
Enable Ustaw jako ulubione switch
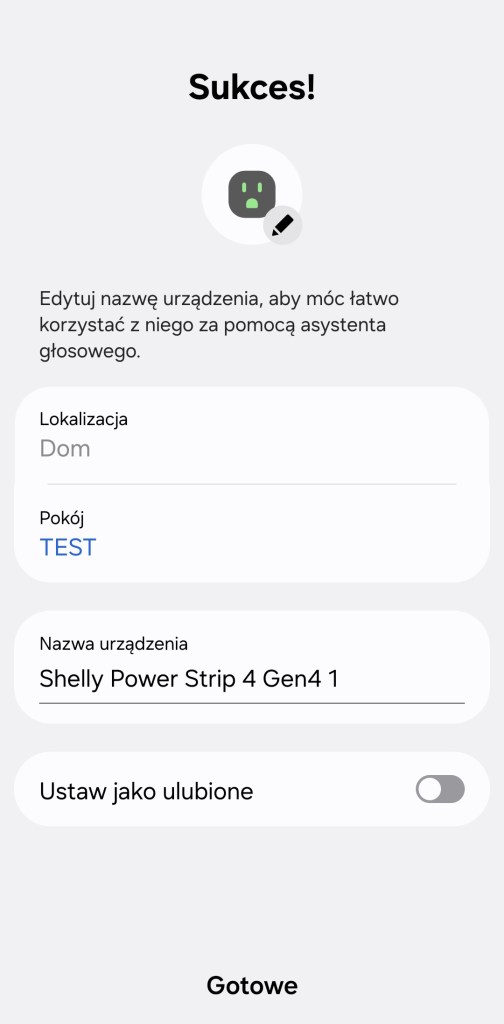pos(440,789)
